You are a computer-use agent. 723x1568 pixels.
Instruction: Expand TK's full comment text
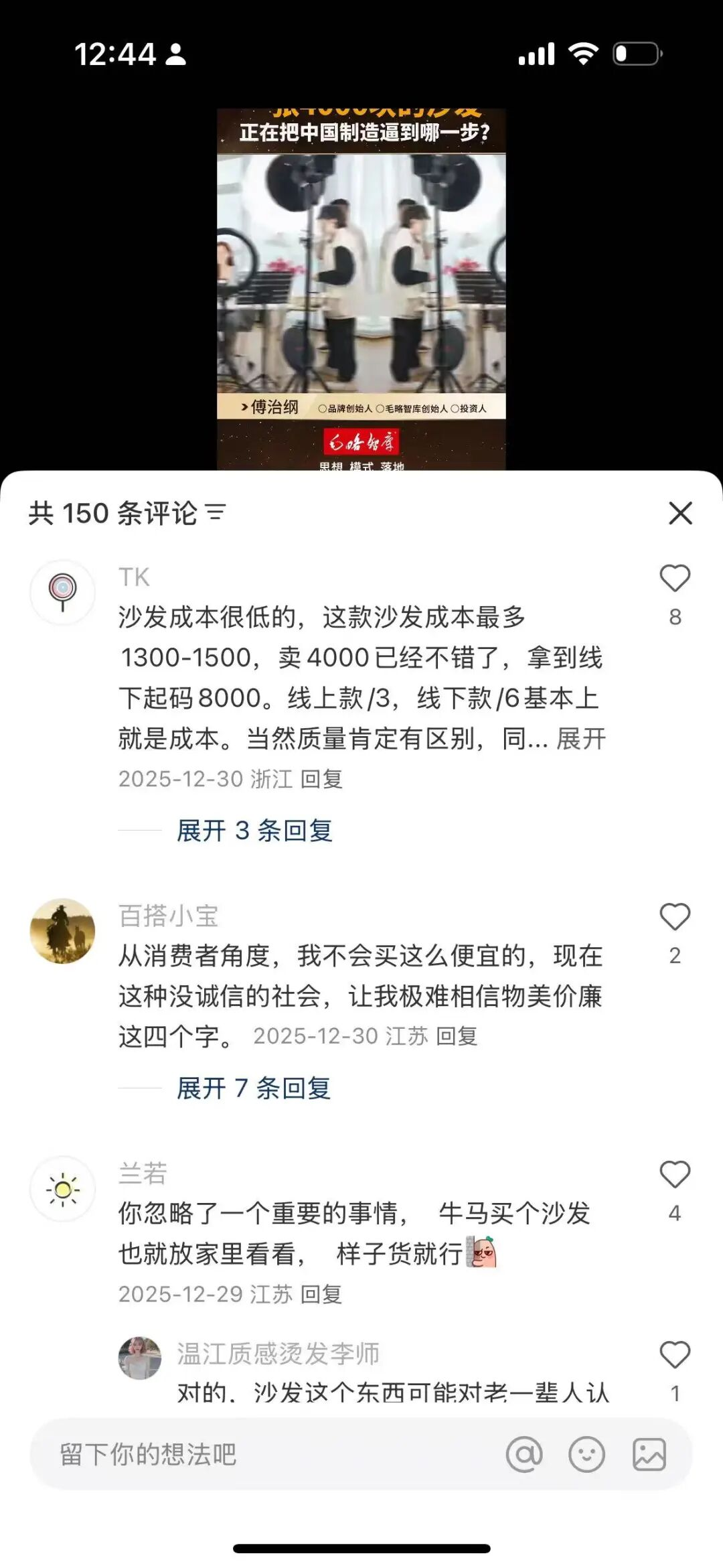[x=581, y=739]
